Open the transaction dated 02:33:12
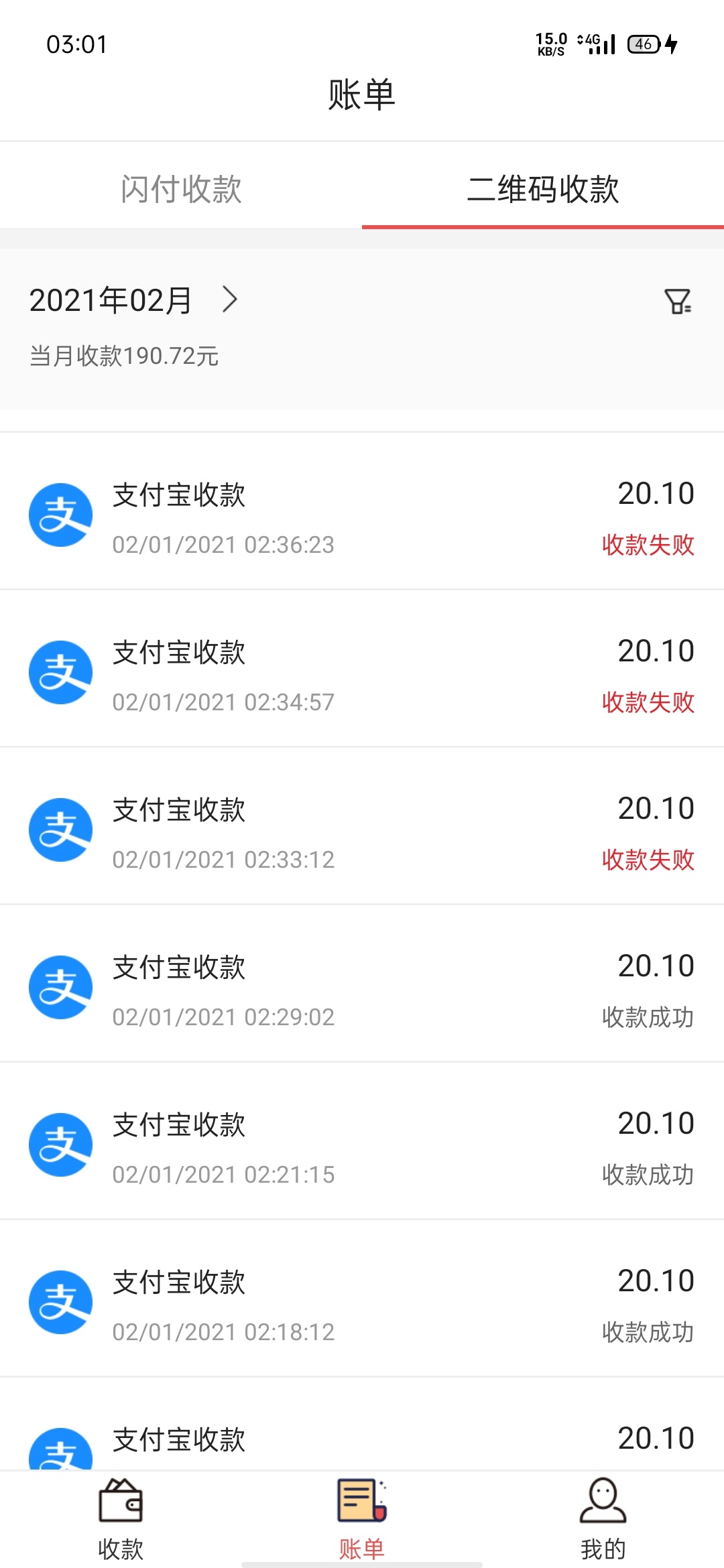The image size is (724, 1568). tap(362, 826)
